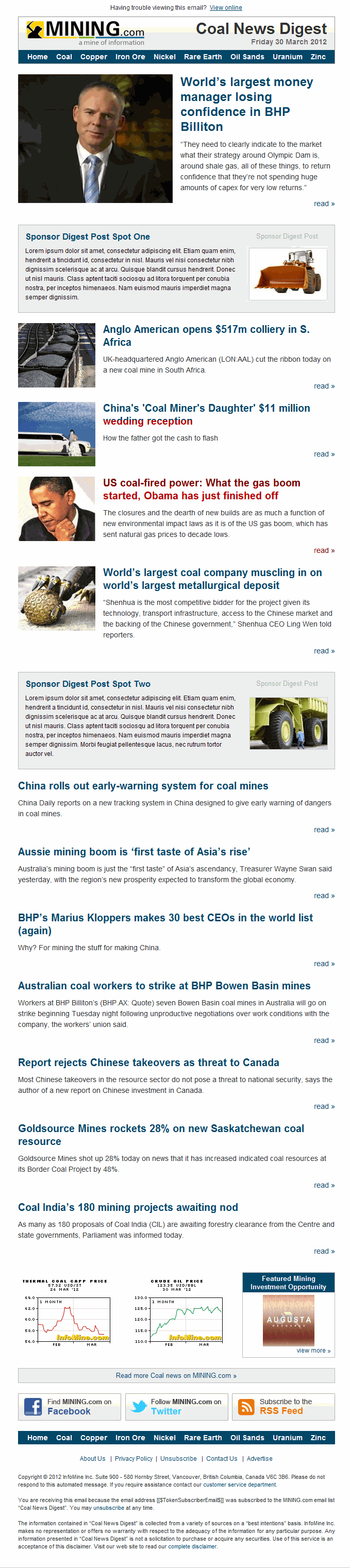
Task: Read more on the Aussie mining boom
Action: point(324,896)
